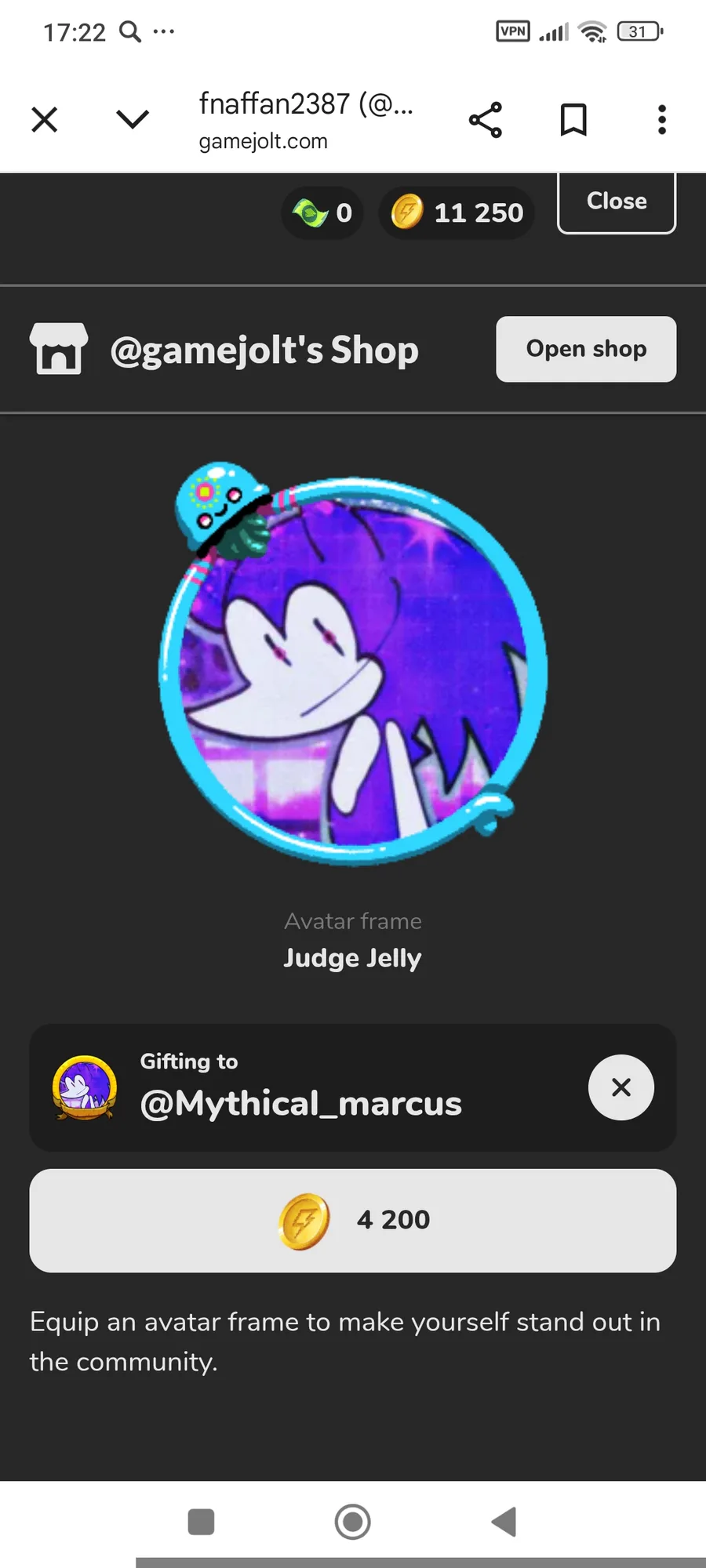Go to the phone's home screen

pyautogui.click(x=353, y=1522)
